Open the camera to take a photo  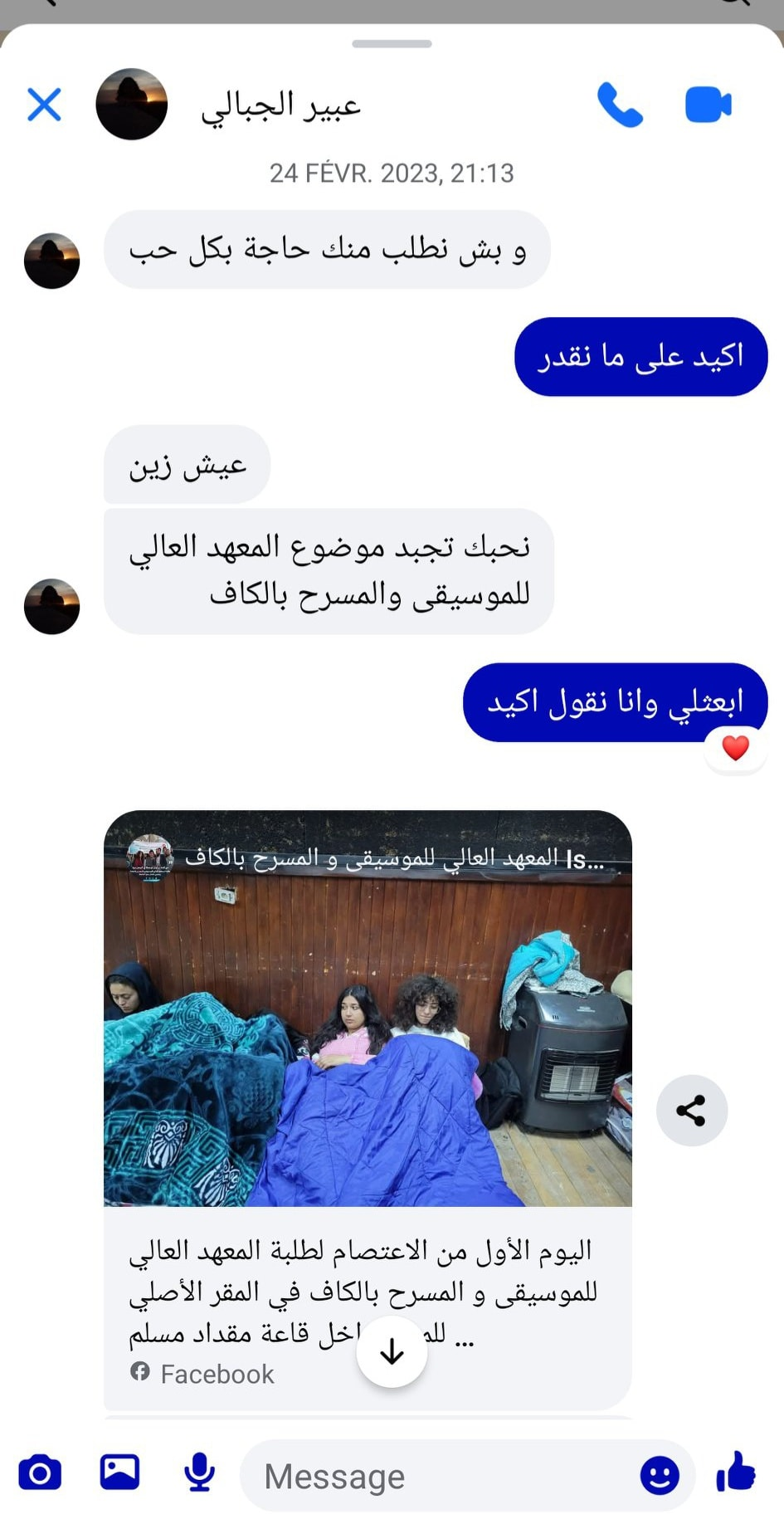click(x=40, y=1473)
